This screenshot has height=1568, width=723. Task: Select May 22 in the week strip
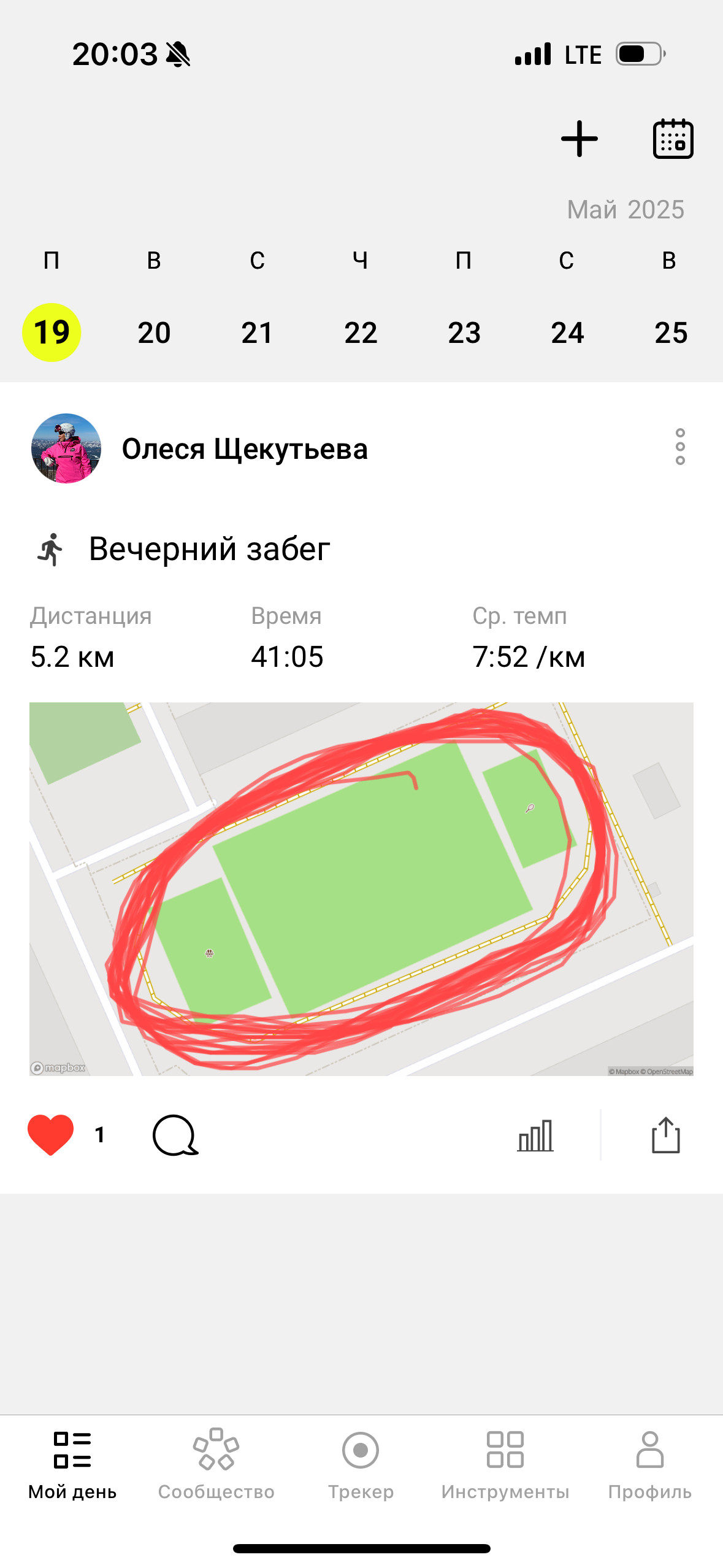pyautogui.click(x=361, y=332)
